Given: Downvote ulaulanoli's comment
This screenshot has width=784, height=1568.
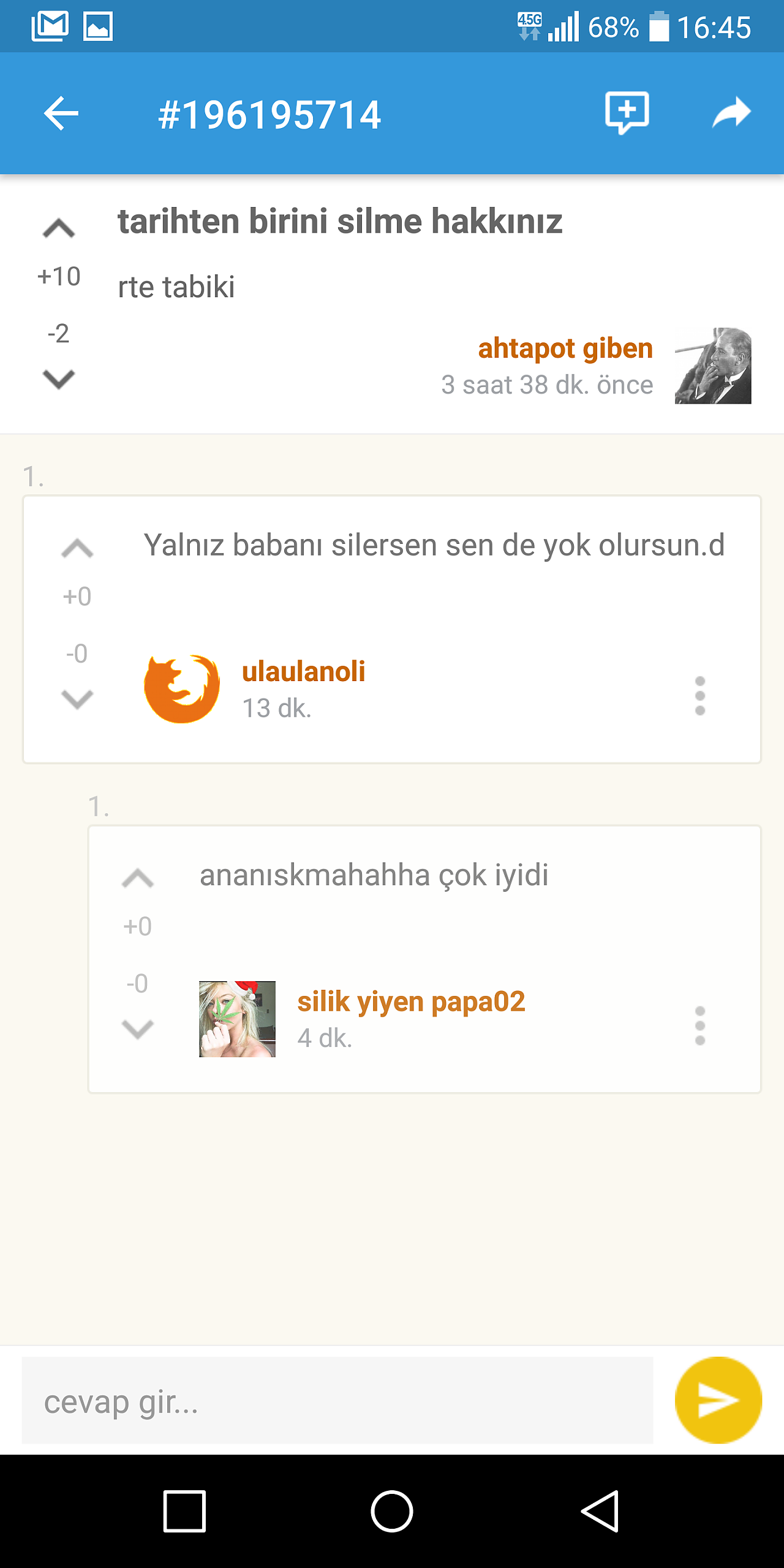Looking at the screenshot, I should tap(77, 699).
